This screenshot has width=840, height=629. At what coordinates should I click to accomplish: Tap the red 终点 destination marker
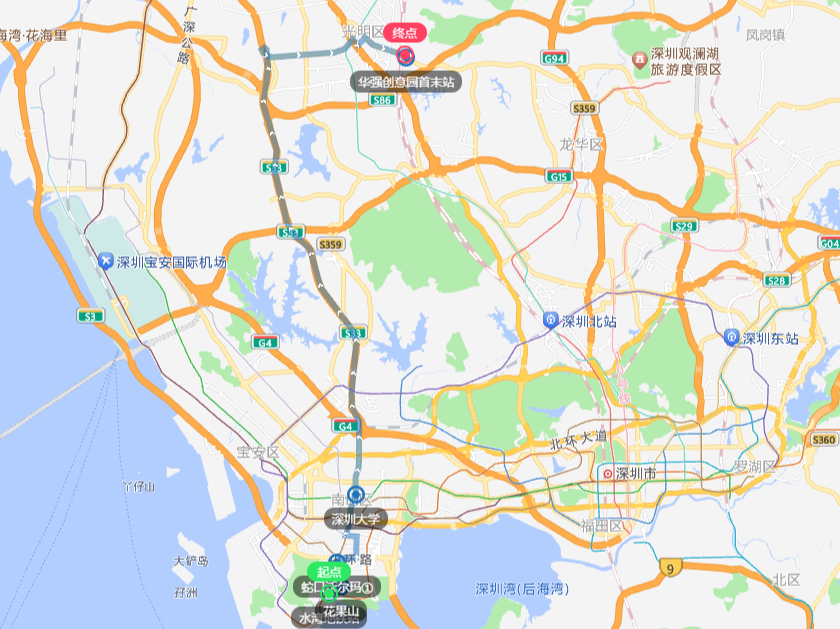pos(405,33)
